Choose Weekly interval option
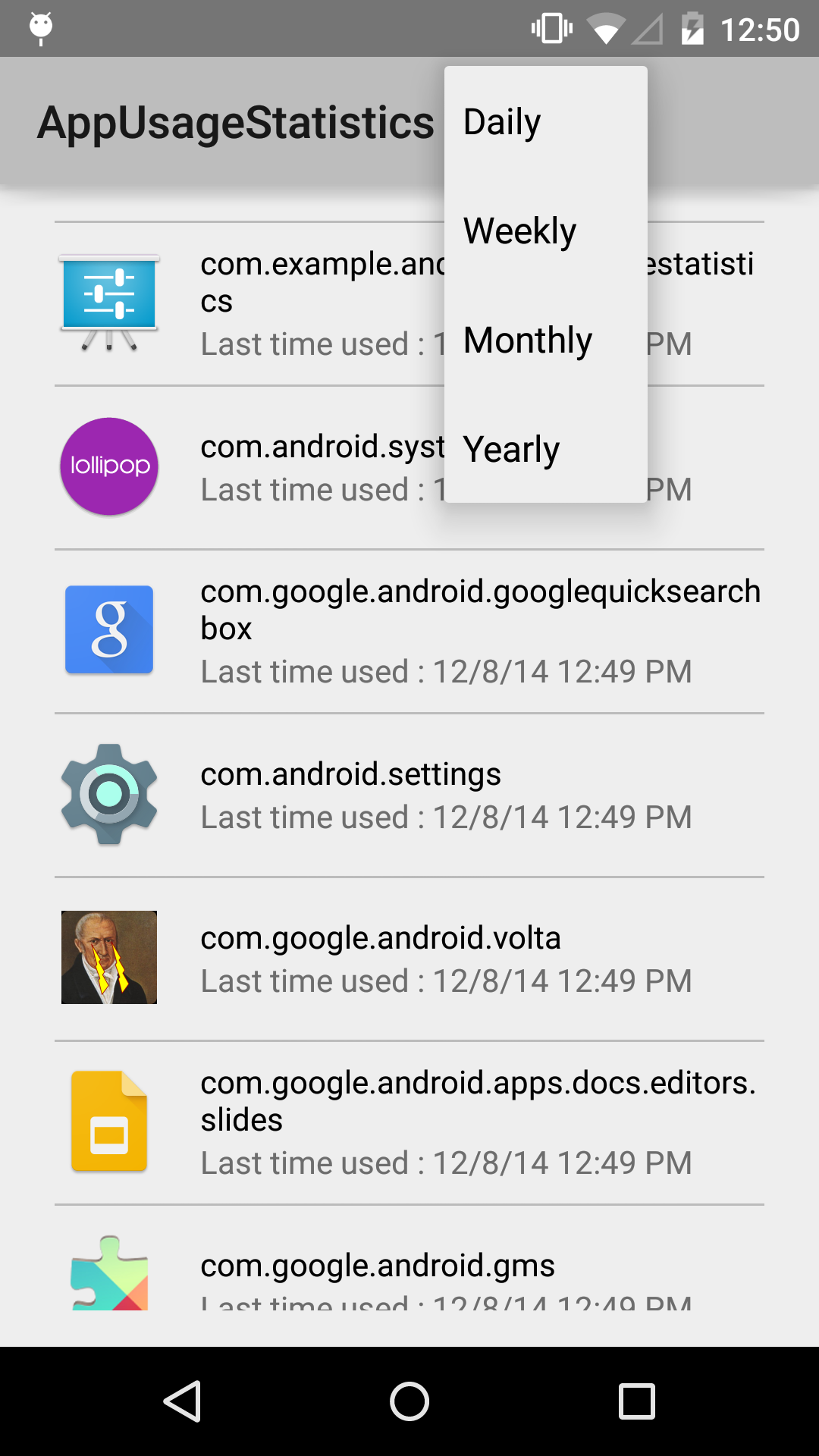819x1456 pixels. 519,231
